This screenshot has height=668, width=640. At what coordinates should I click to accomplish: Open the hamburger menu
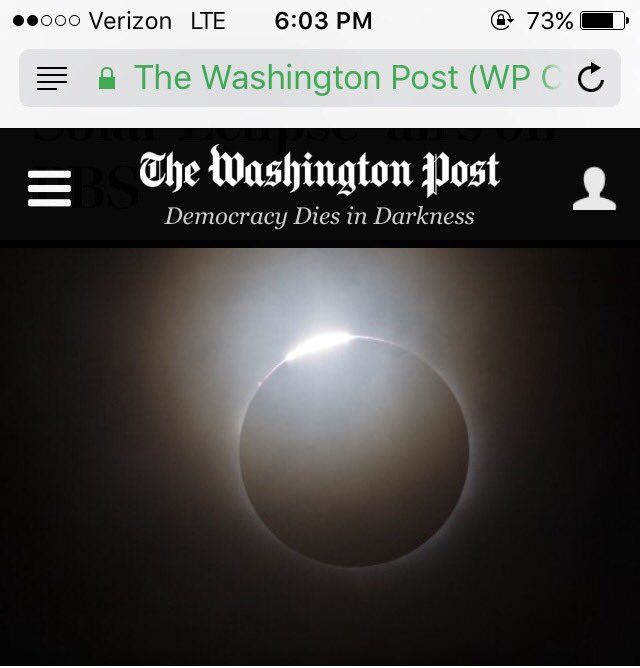[49, 187]
